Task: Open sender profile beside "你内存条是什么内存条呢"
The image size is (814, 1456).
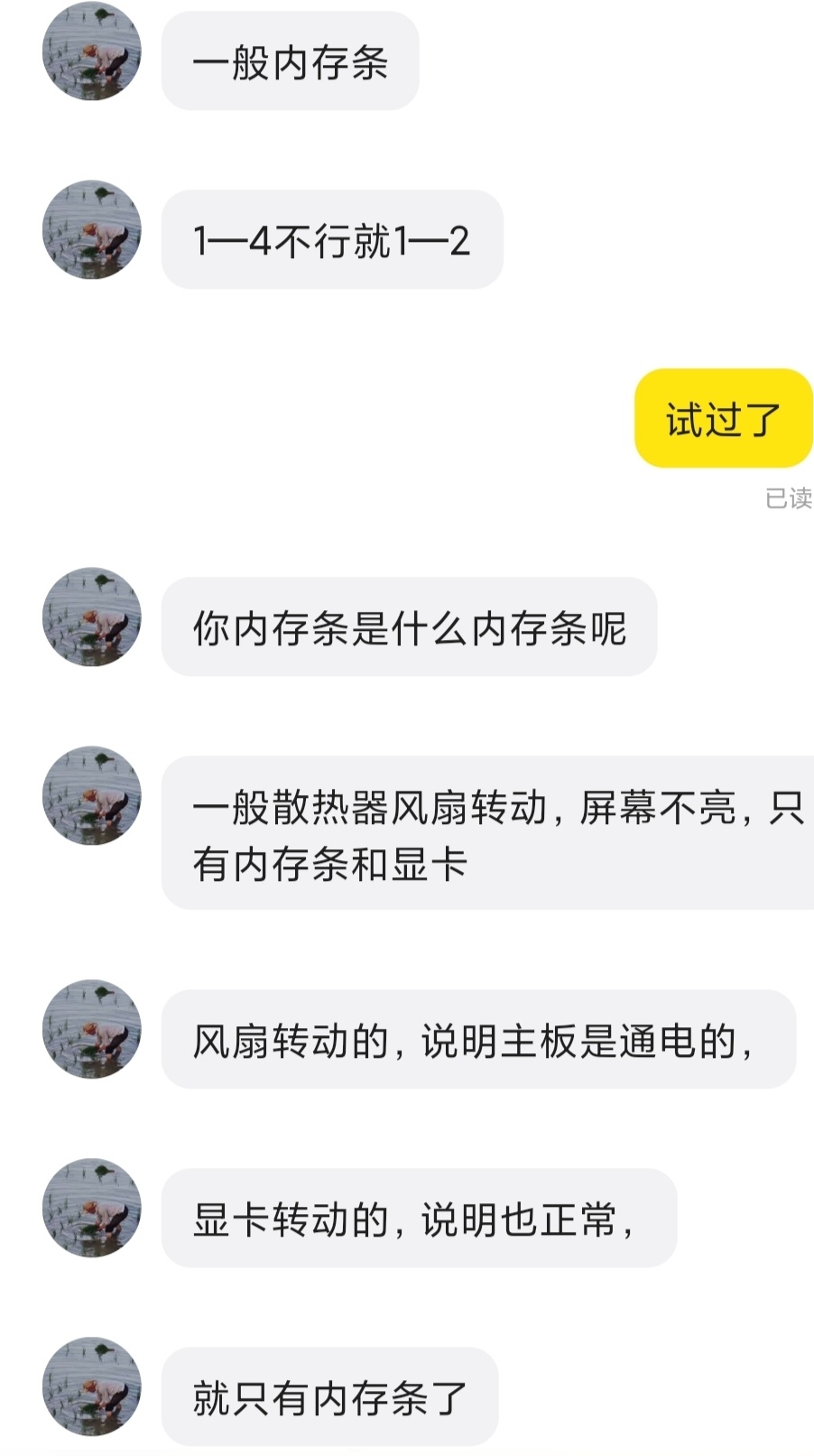Action: [x=92, y=617]
